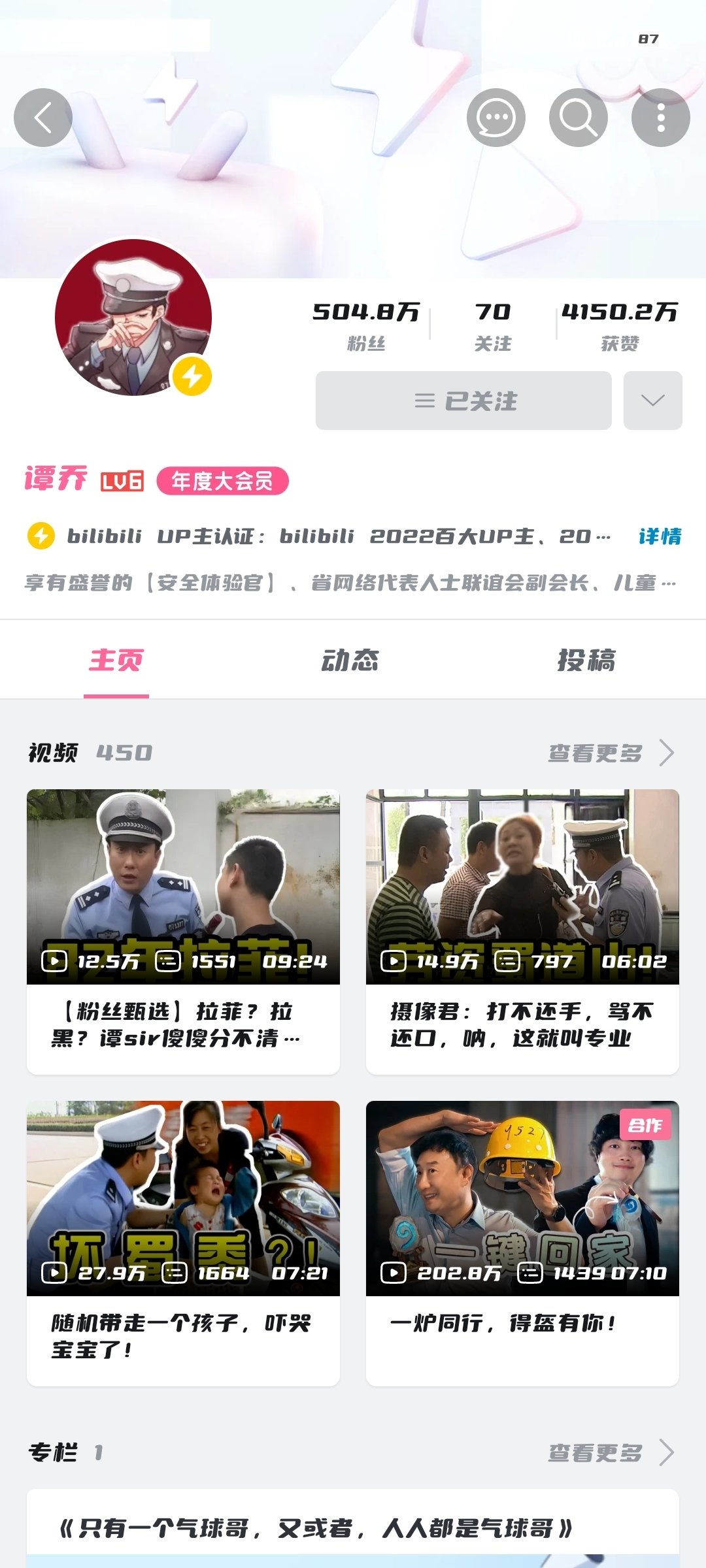See 查看更多 for the 专栏 section
706x1568 pixels.
(610, 1453)
